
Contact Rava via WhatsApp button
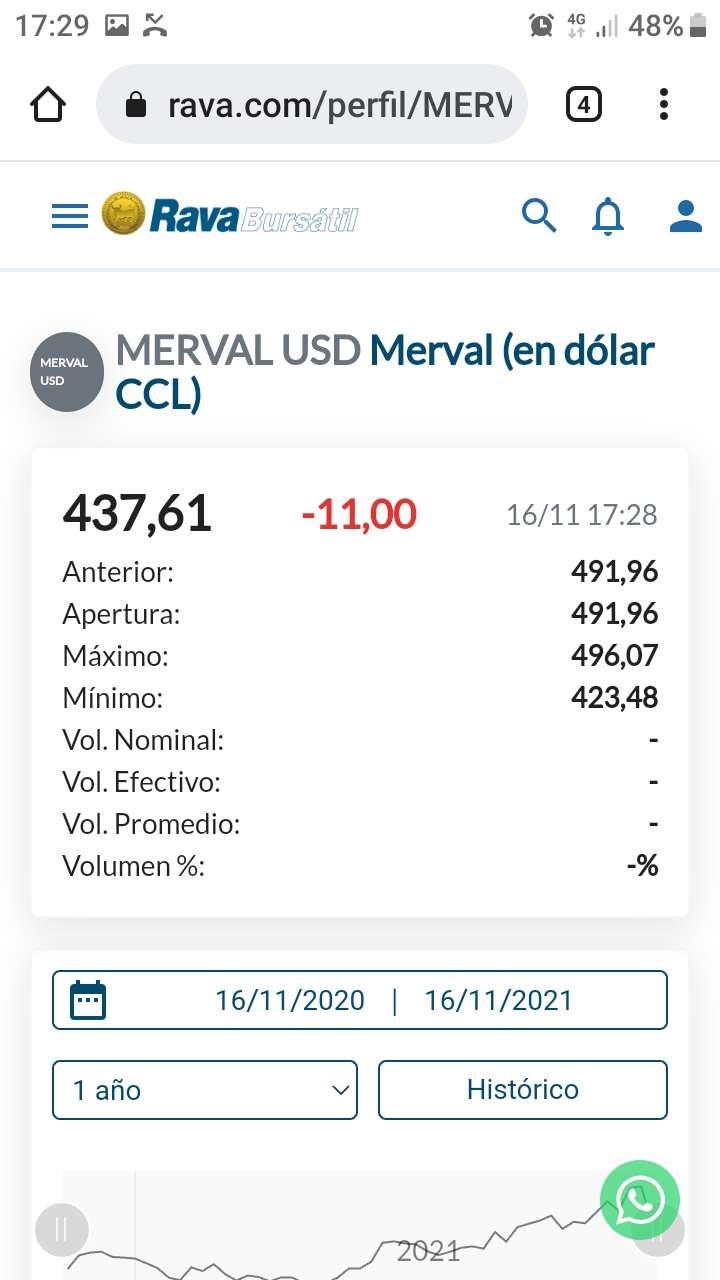click(640, 1201)
